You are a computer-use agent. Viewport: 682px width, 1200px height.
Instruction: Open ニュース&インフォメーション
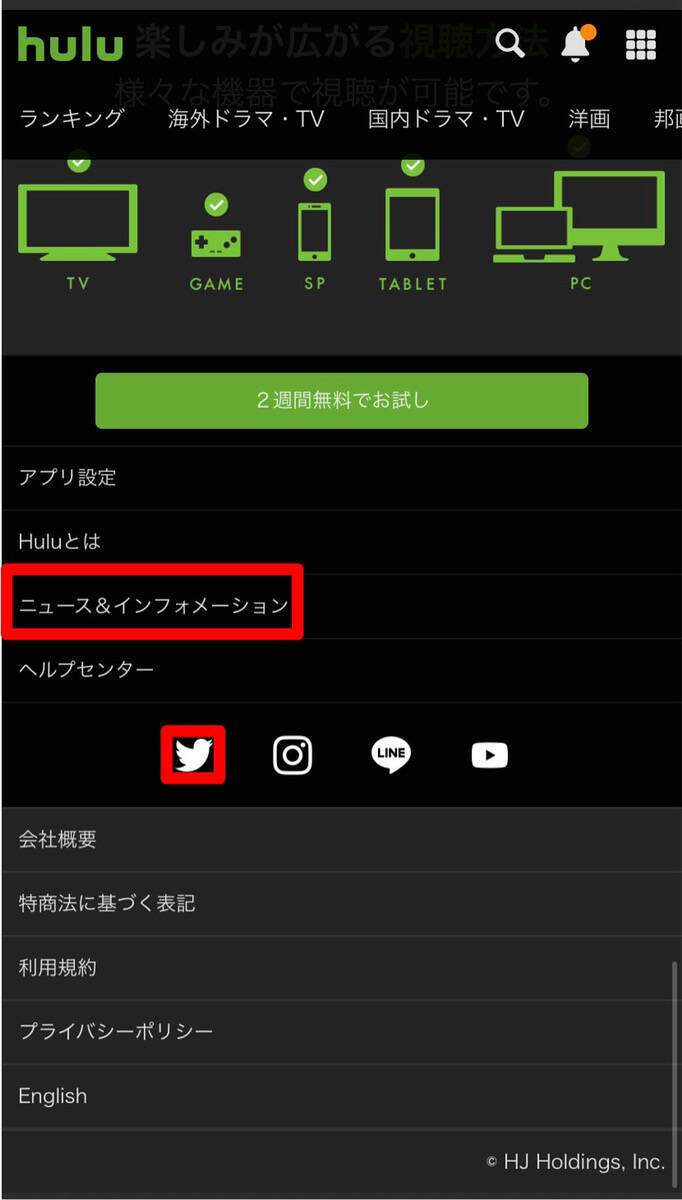[x=153, y=606]
